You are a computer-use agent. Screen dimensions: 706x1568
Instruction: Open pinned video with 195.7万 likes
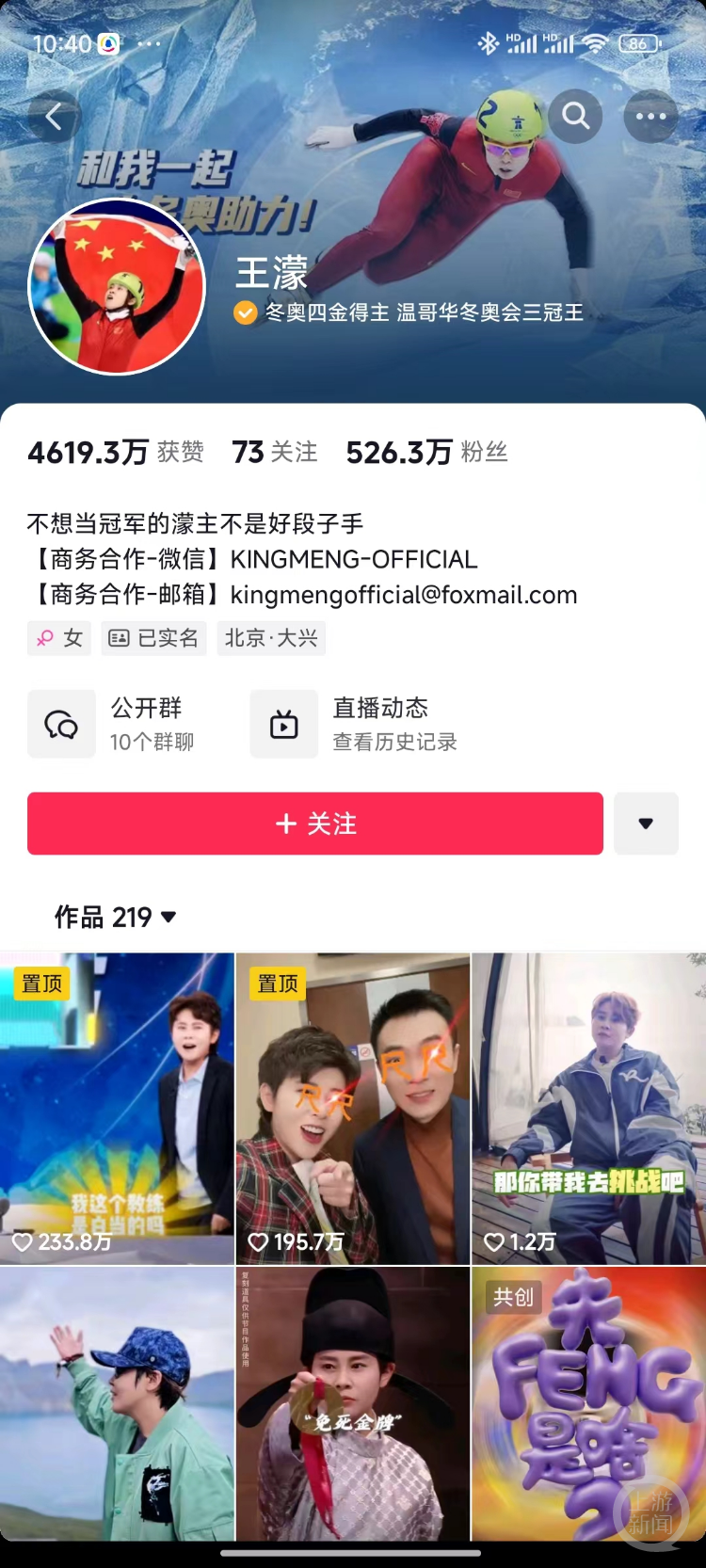pos(353,1108)
